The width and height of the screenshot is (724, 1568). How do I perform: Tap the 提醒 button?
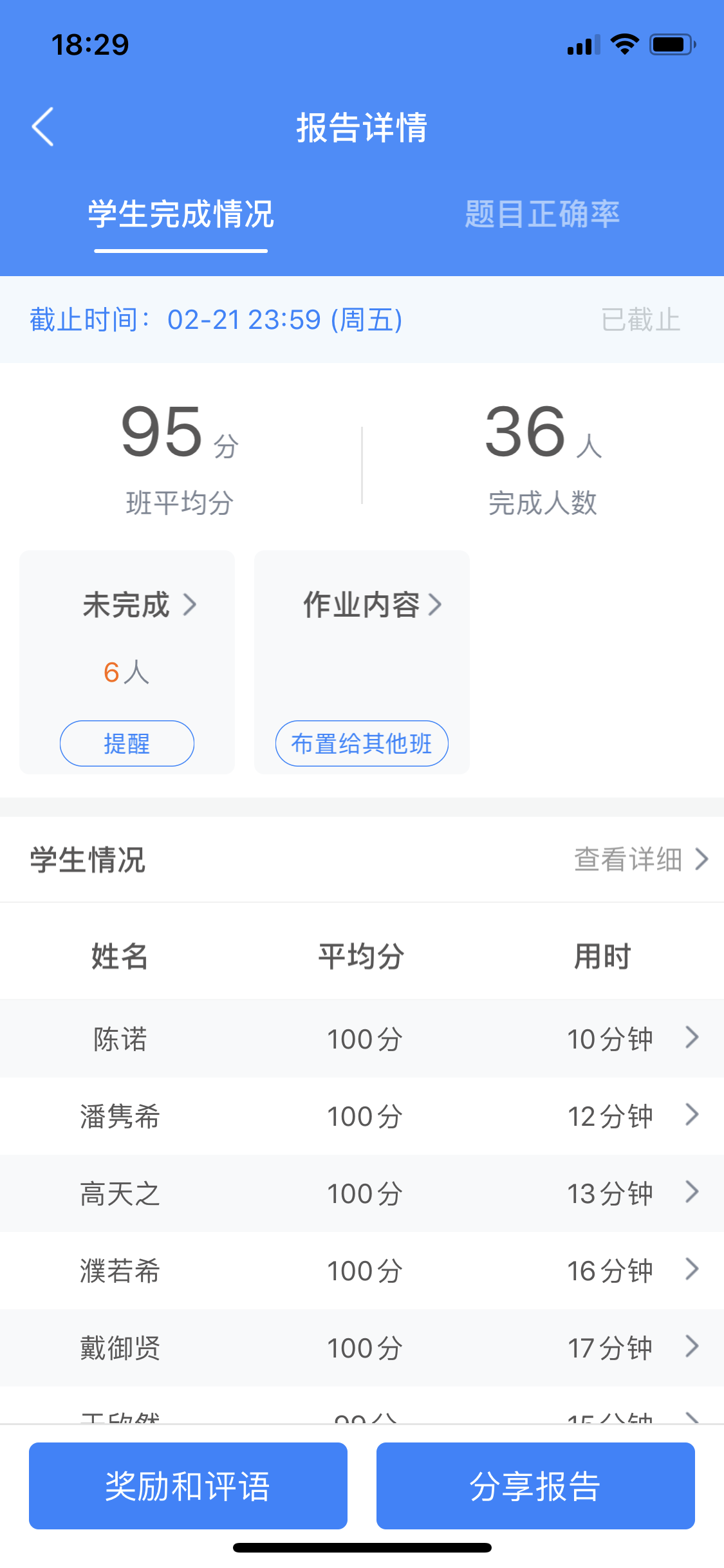tap(127, 743)
